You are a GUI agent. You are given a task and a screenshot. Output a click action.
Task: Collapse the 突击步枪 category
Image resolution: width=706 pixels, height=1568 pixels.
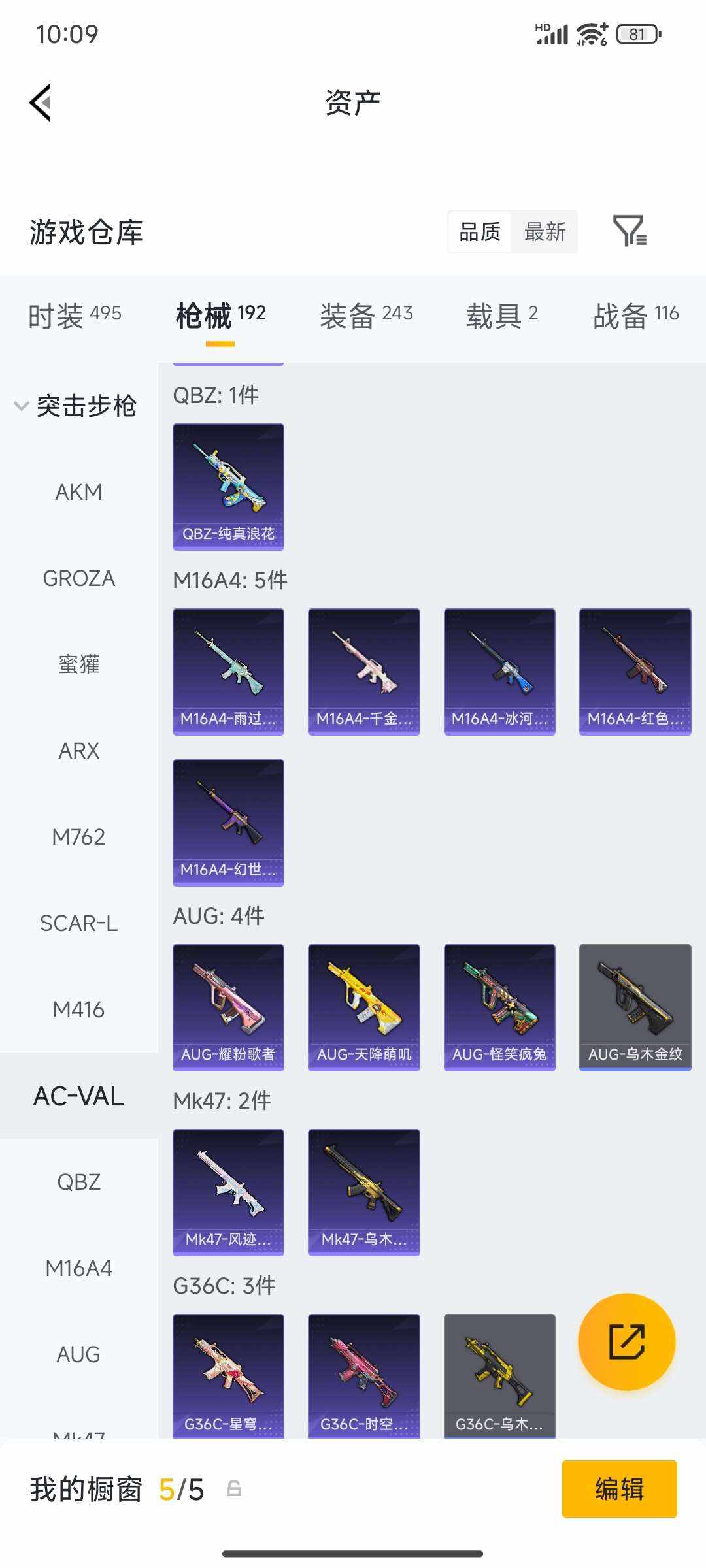pyautogui.click(x=75, y=406)
